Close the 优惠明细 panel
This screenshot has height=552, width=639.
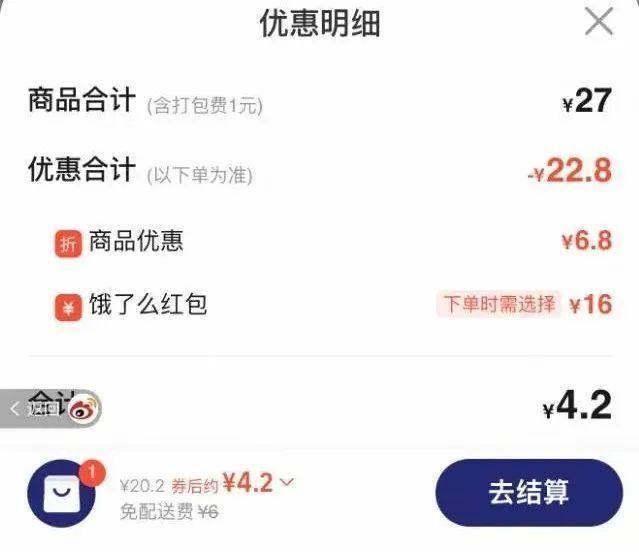[598, 21]
